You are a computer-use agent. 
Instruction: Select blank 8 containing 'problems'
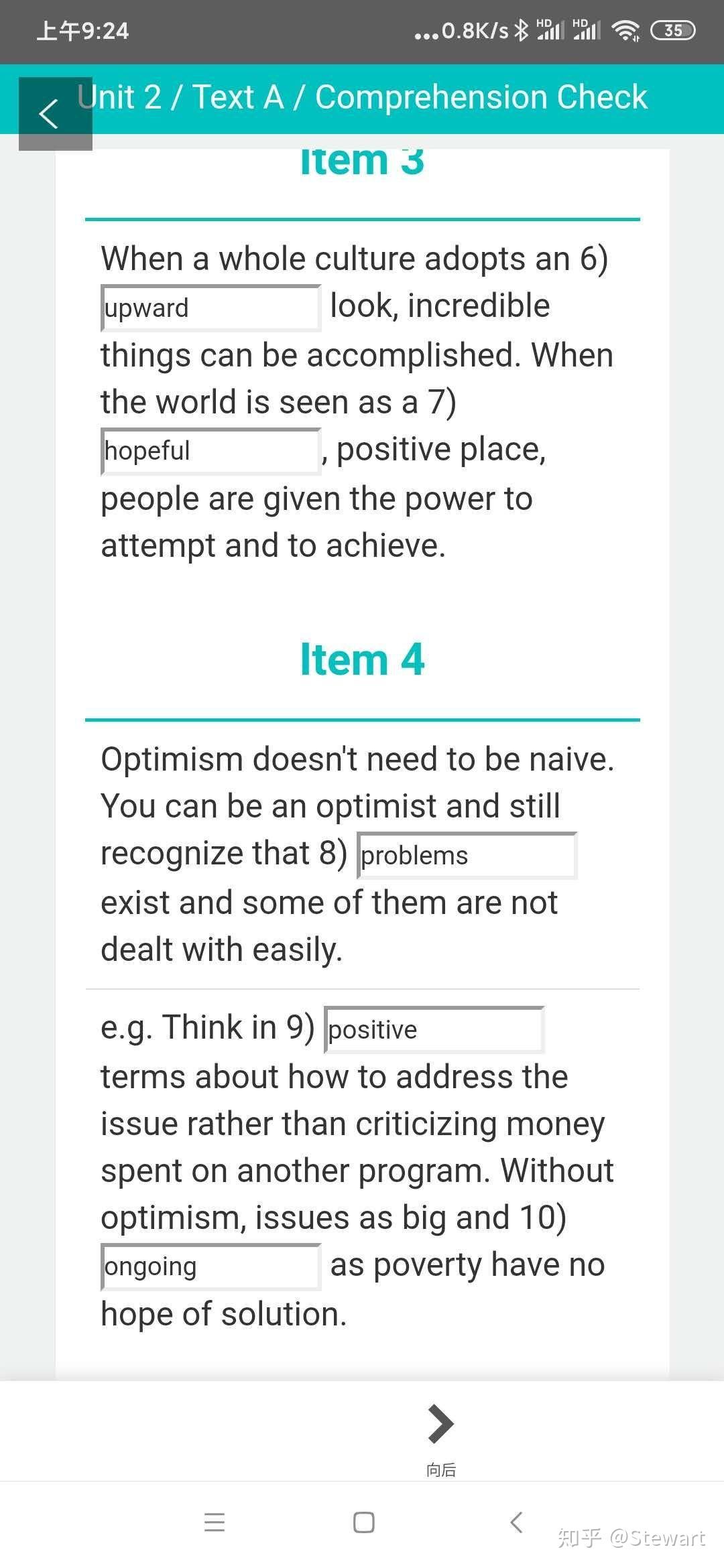(467, 856)
